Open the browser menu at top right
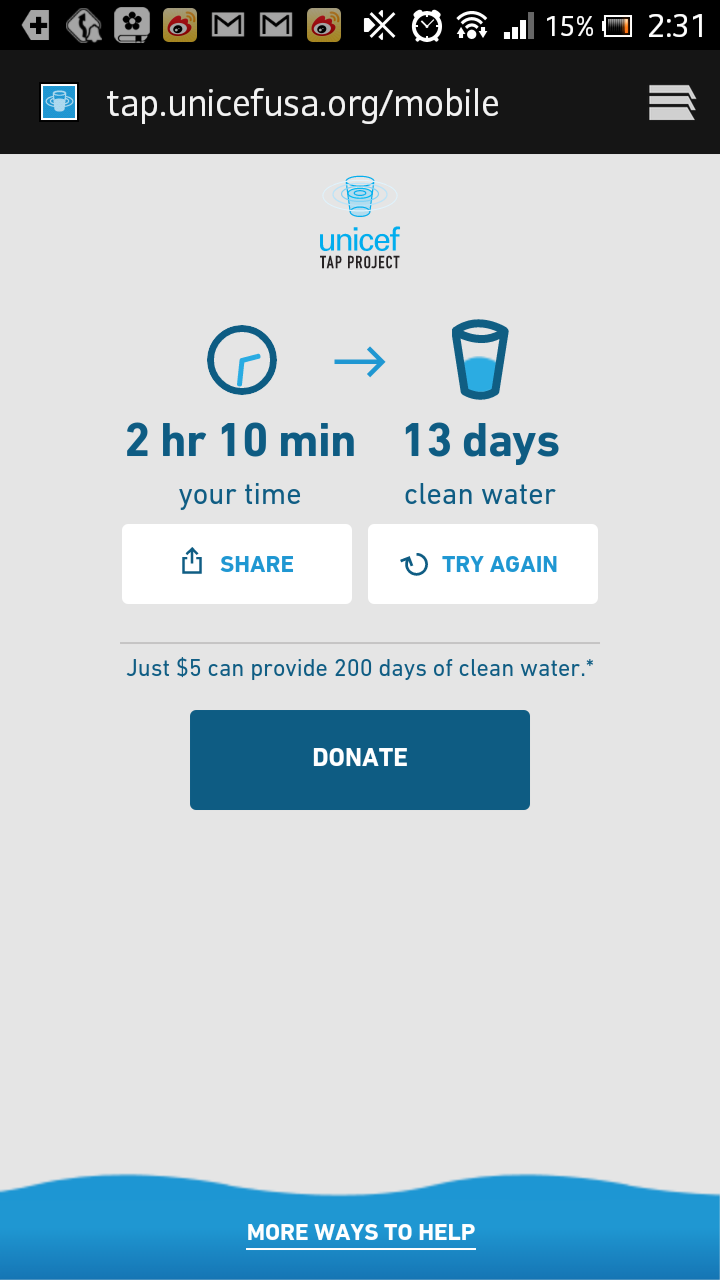This screenshot has height=1280, width=720. point(671,101)
